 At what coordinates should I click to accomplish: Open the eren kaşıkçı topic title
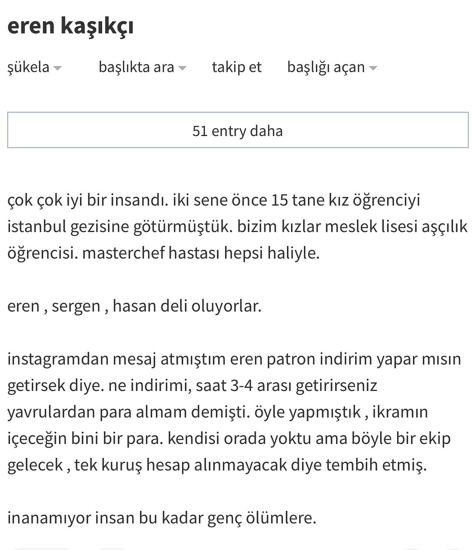pyautogui.click(x=71, y=26)
